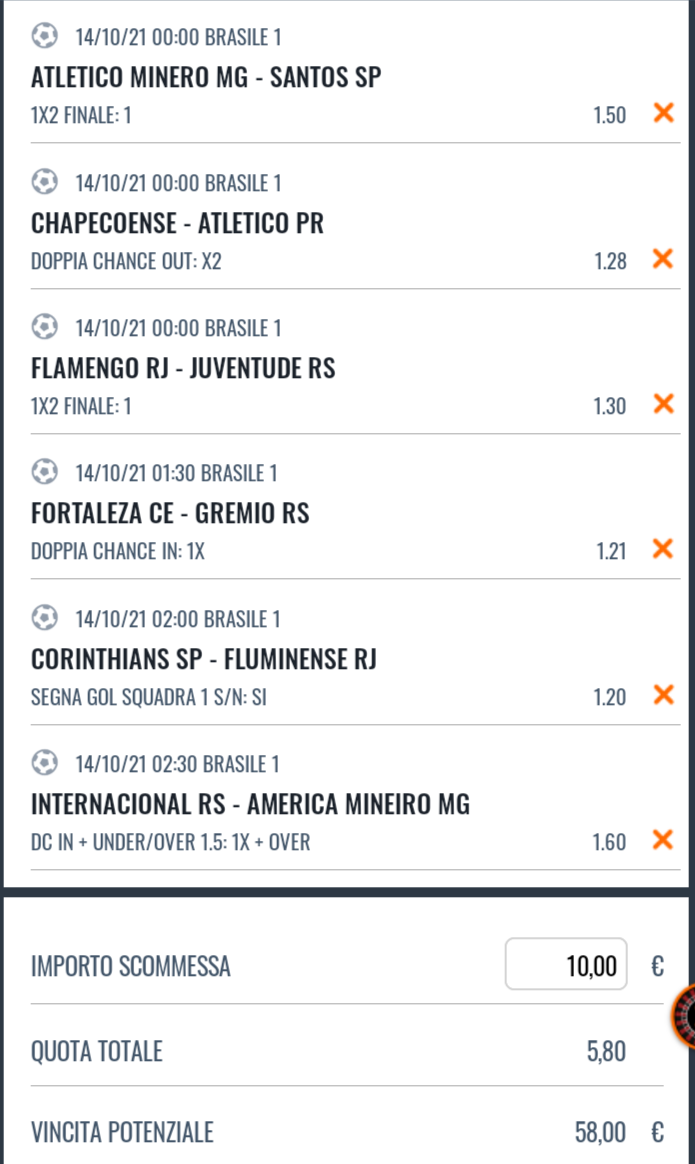Open the floating roulette casino icon
The width and height of the screenshot is (695, 1164).
coord(684,1016)
